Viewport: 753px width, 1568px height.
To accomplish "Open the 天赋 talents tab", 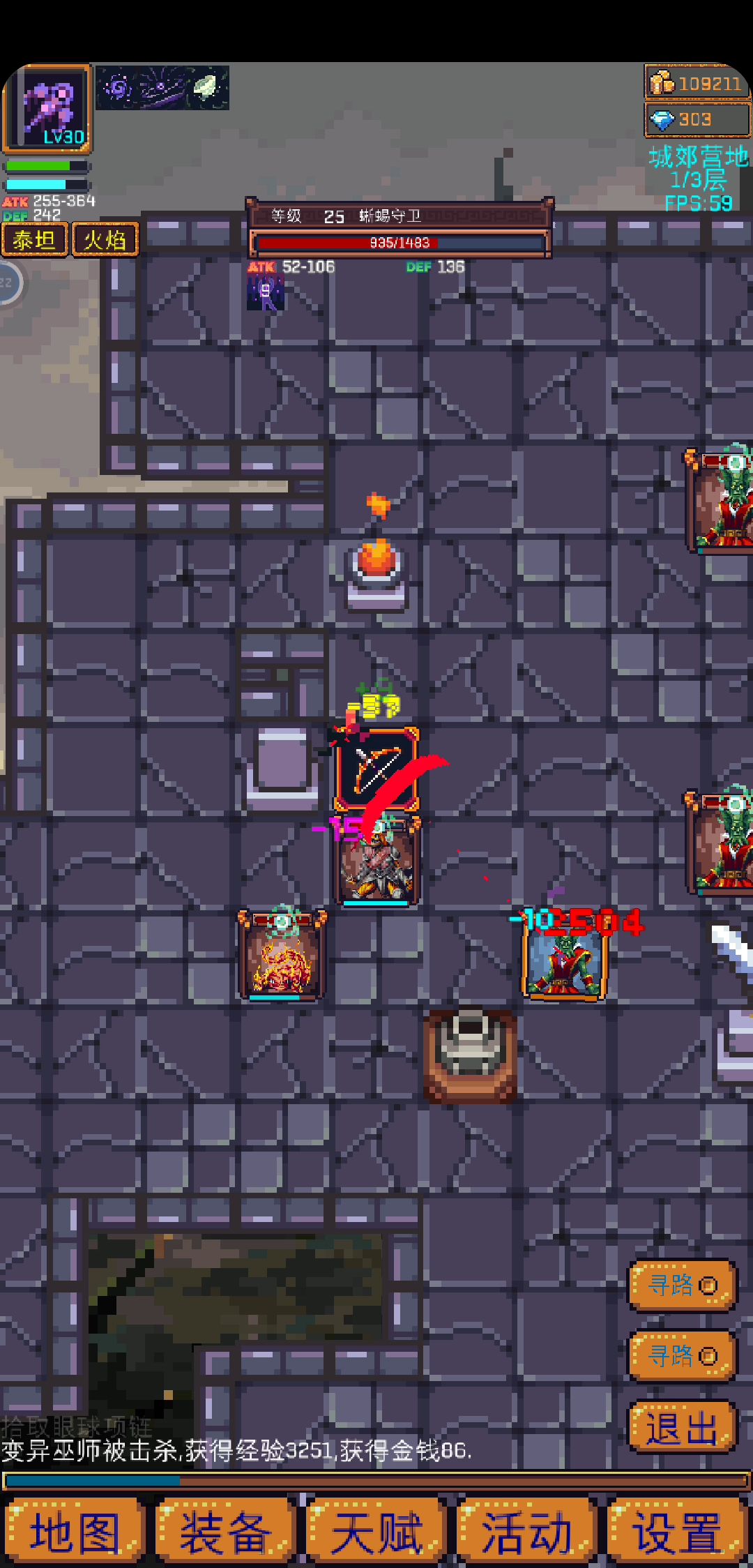I will point(376,1533).
